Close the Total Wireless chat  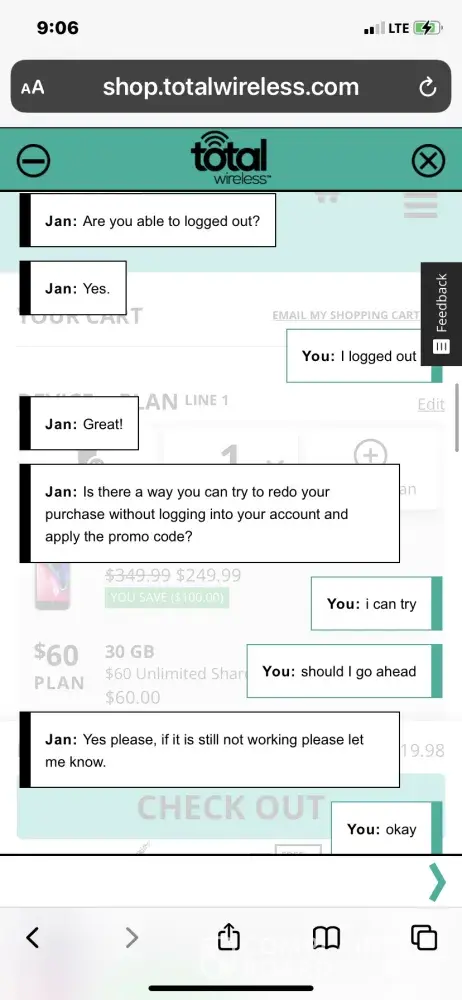pos(428,160)
